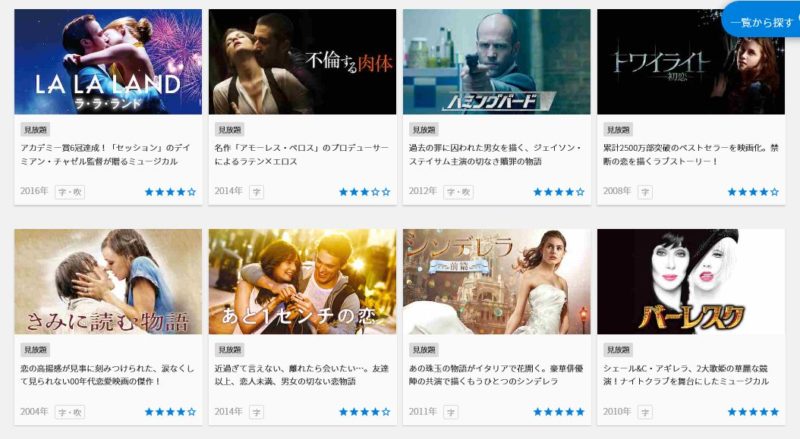Open the ハミングバード movie card
Screen dimensions: 800x439
[x=496, y=62]
